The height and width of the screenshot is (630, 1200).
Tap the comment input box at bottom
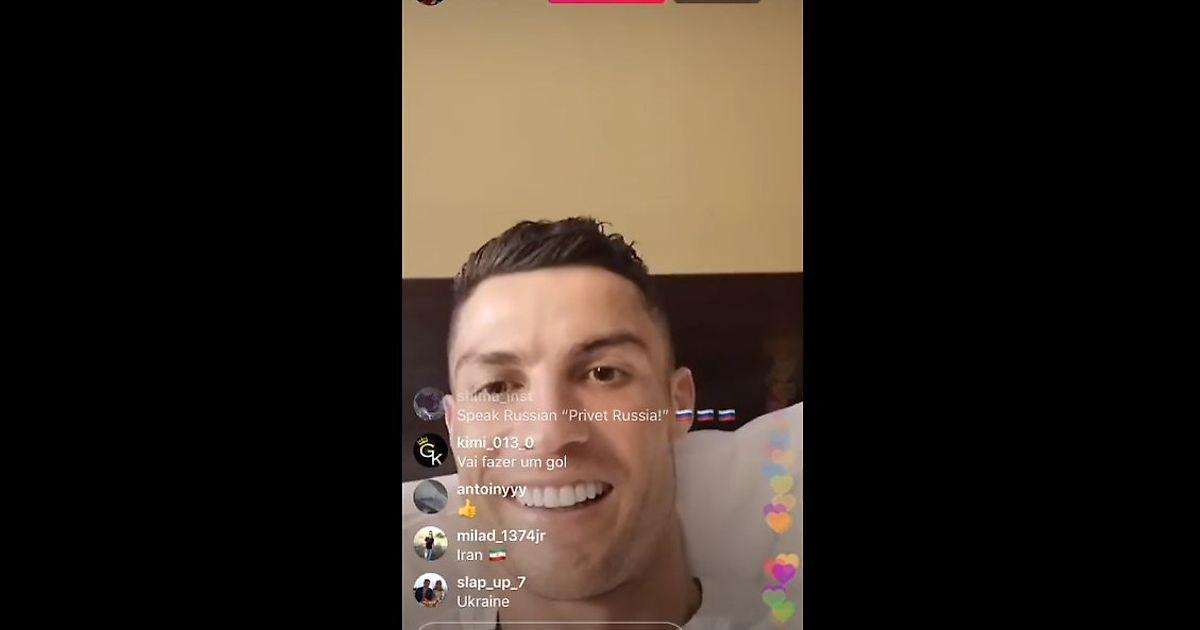coord(550,625)
